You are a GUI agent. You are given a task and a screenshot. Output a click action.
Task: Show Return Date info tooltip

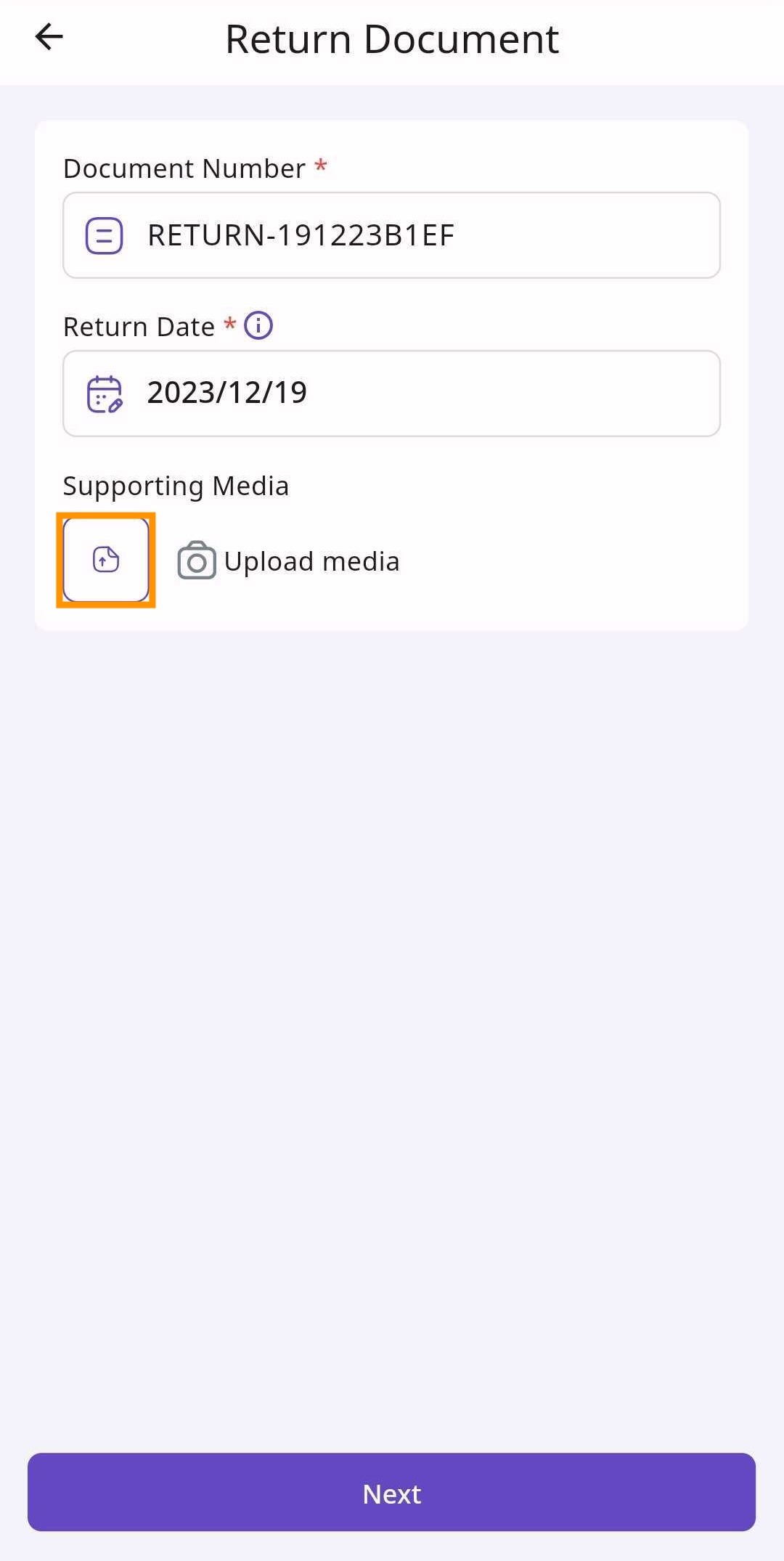tap(258, 325)
